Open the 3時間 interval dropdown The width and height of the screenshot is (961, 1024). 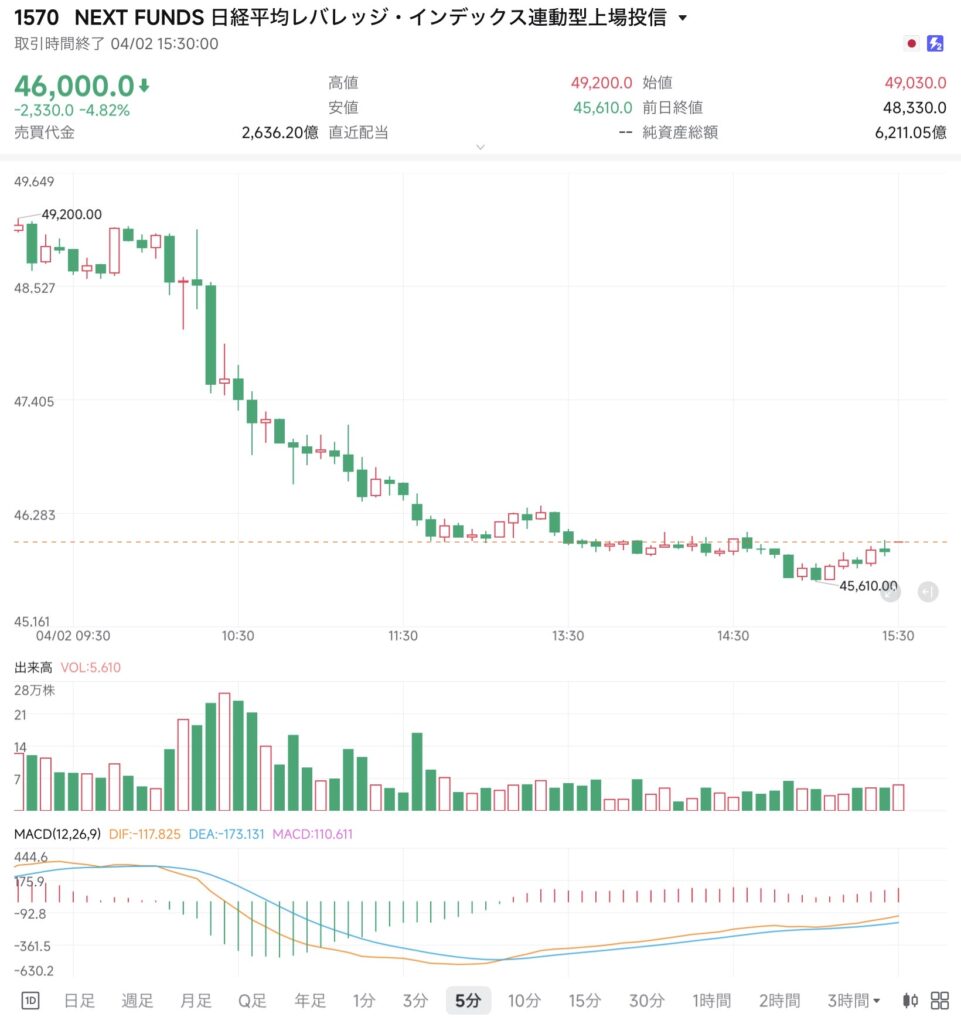click(854, 1000)
